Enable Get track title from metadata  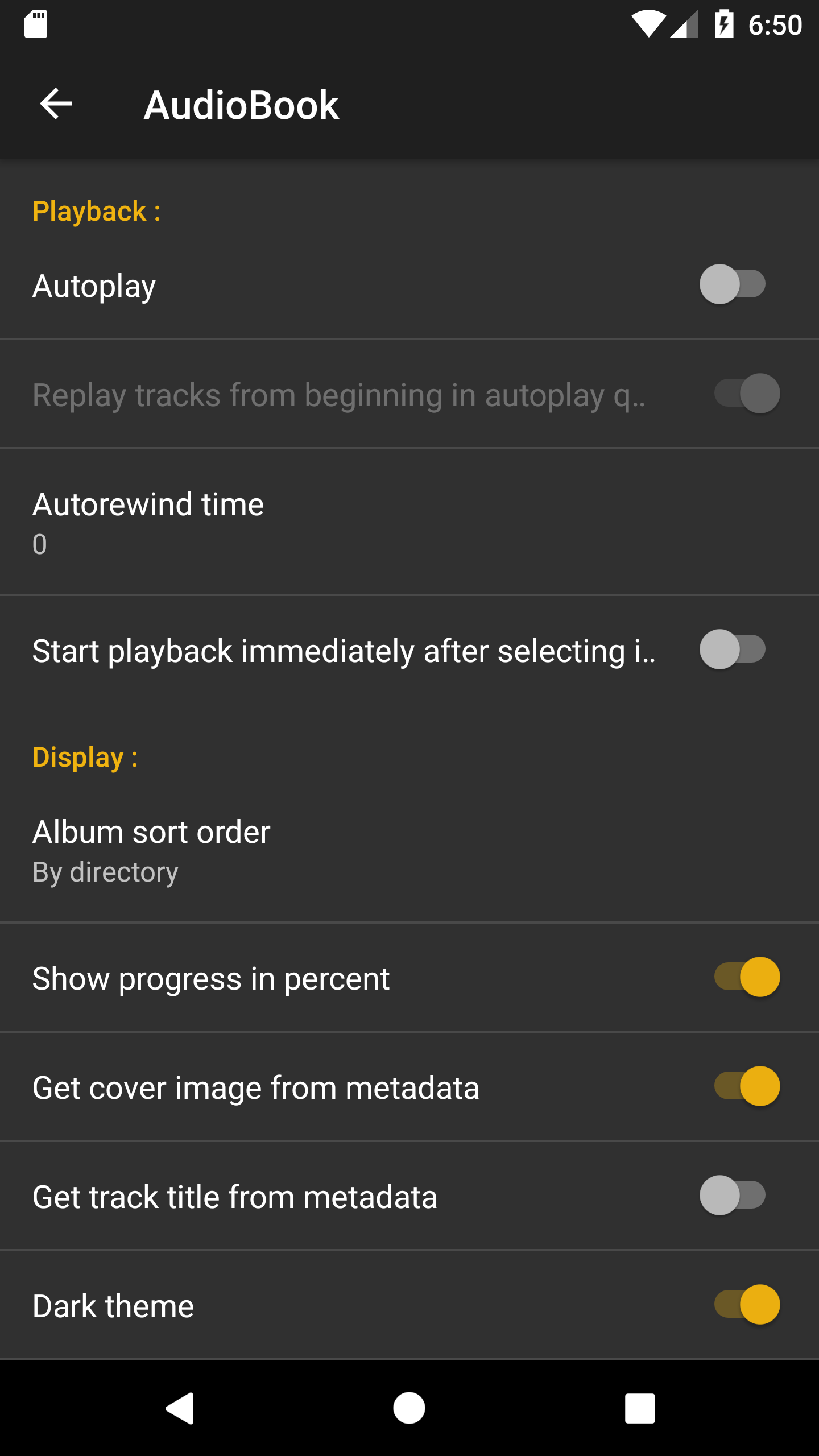(x=734, y=1196)
